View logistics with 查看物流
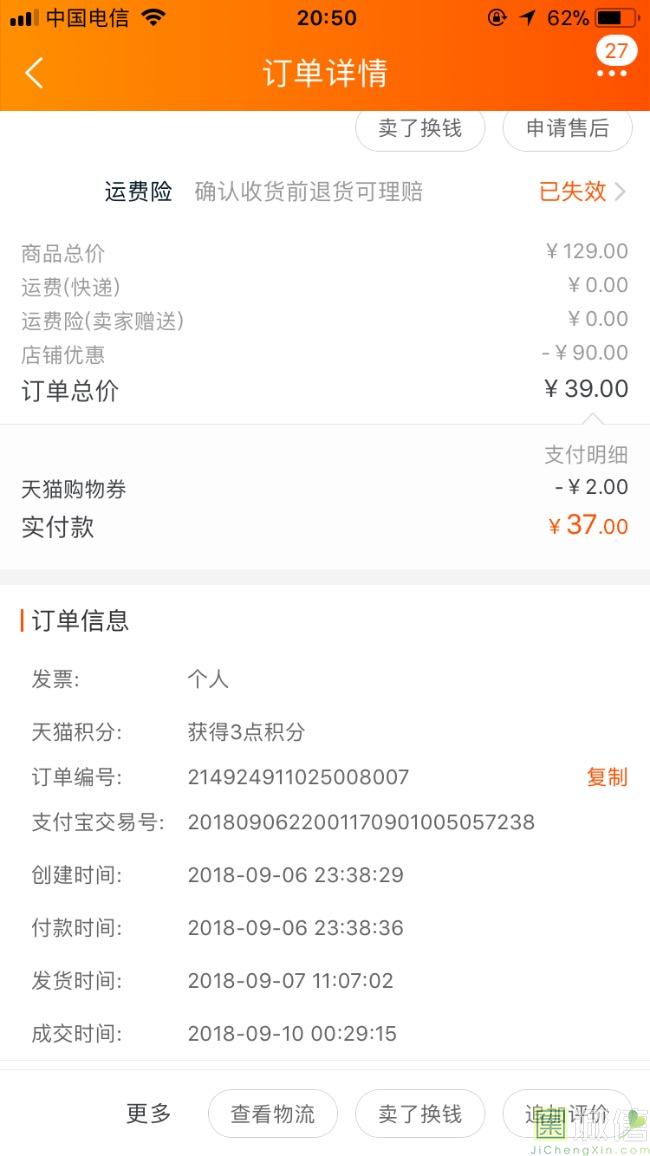The height and width of the screenshot is (1156, 650). (273, 1113)
